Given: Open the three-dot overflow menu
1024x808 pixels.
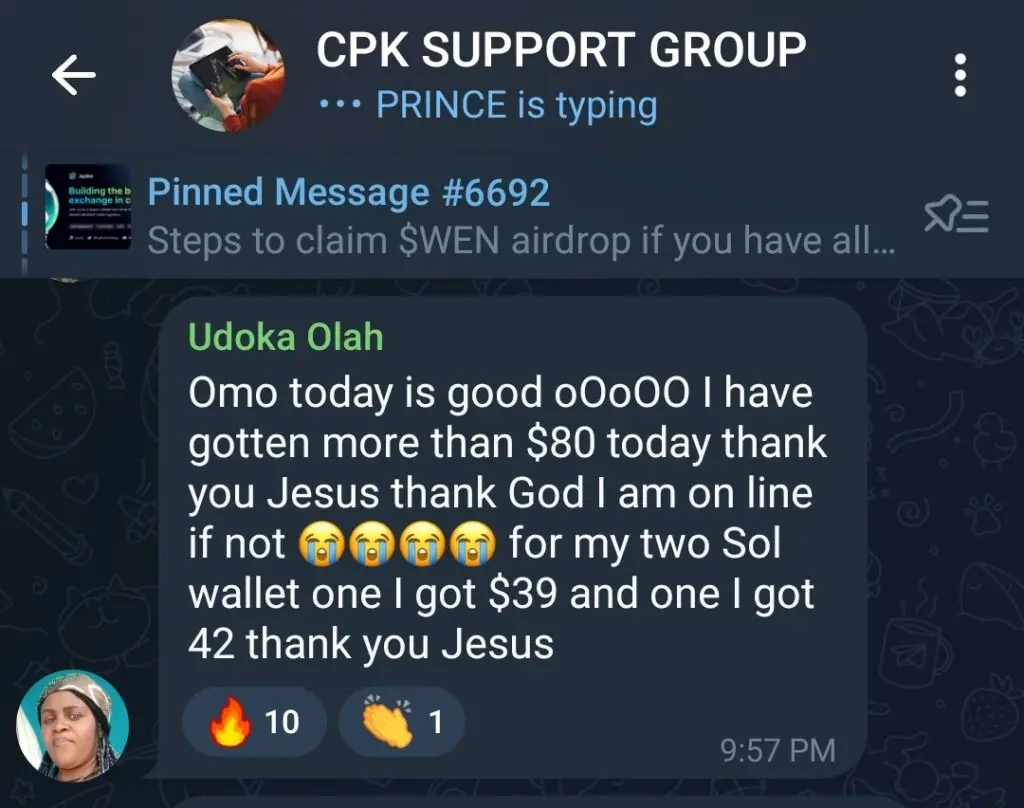Looking at the screenshot, I should pos(959,76).
